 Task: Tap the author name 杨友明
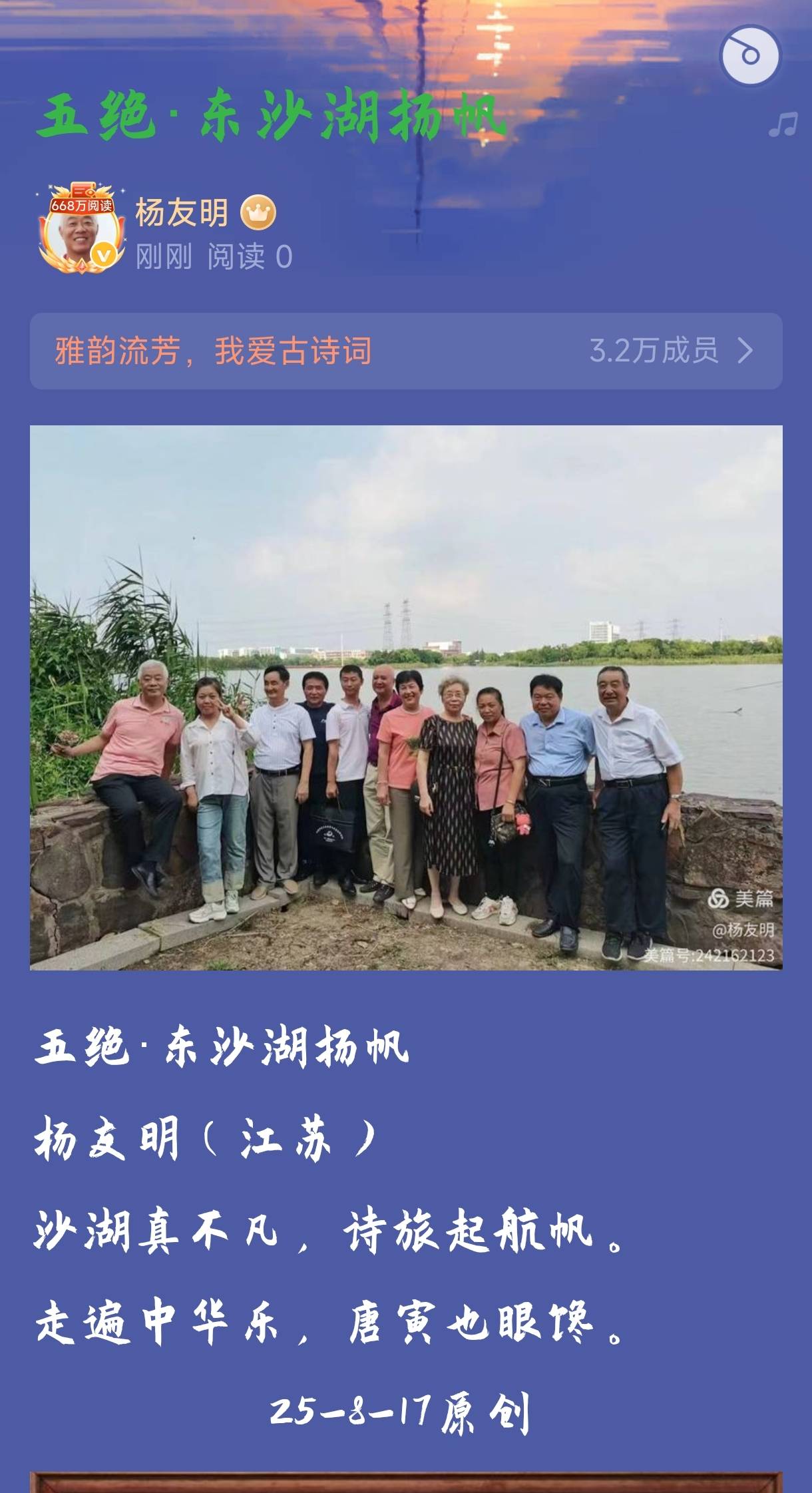pos(182,213)
